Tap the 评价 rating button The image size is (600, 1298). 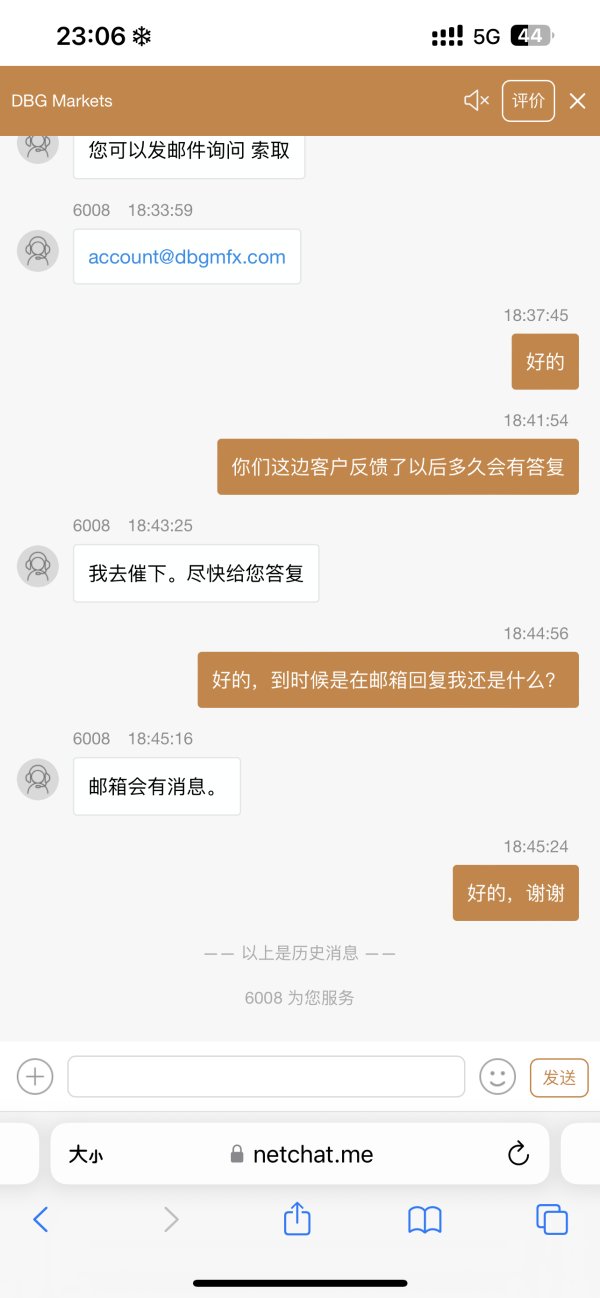point(528,100)
